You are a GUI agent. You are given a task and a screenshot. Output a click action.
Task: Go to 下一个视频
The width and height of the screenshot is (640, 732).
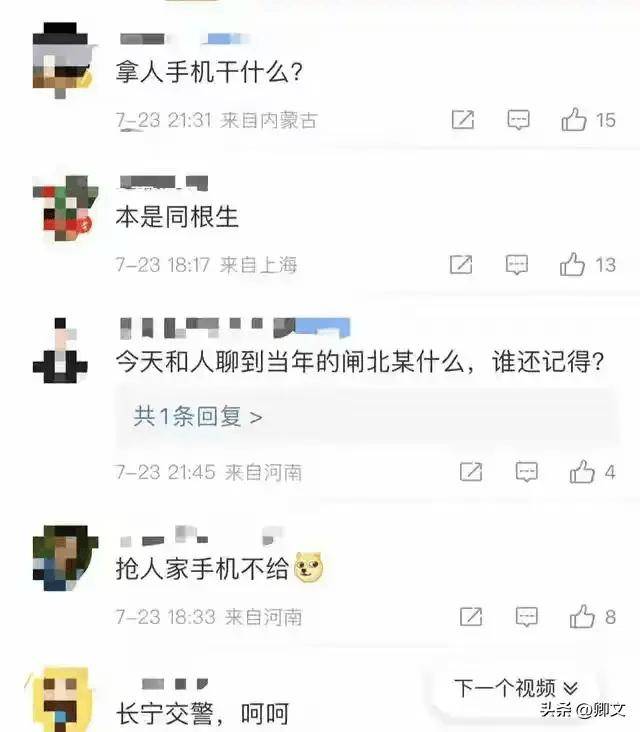515,688
